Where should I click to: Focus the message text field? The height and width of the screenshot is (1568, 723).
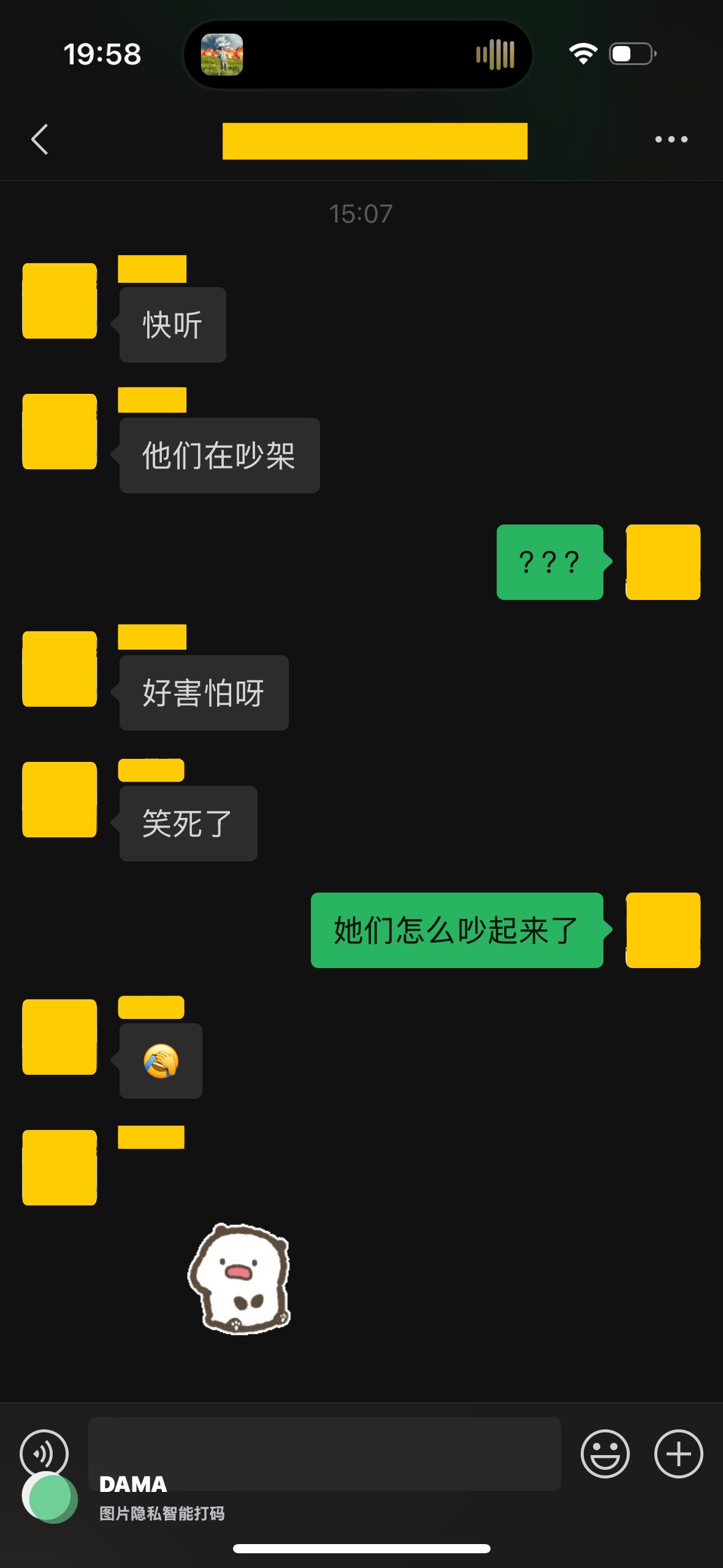click(324, 1453)
